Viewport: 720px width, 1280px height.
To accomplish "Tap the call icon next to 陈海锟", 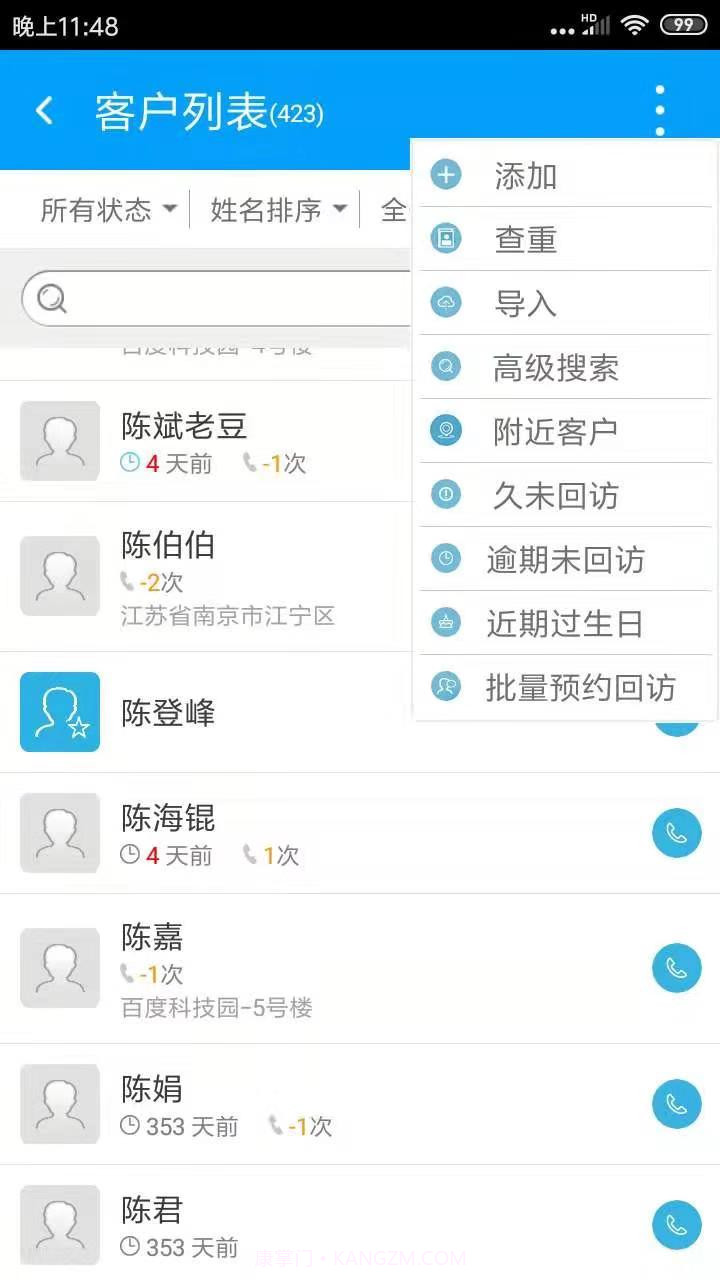I will [677, 833].
